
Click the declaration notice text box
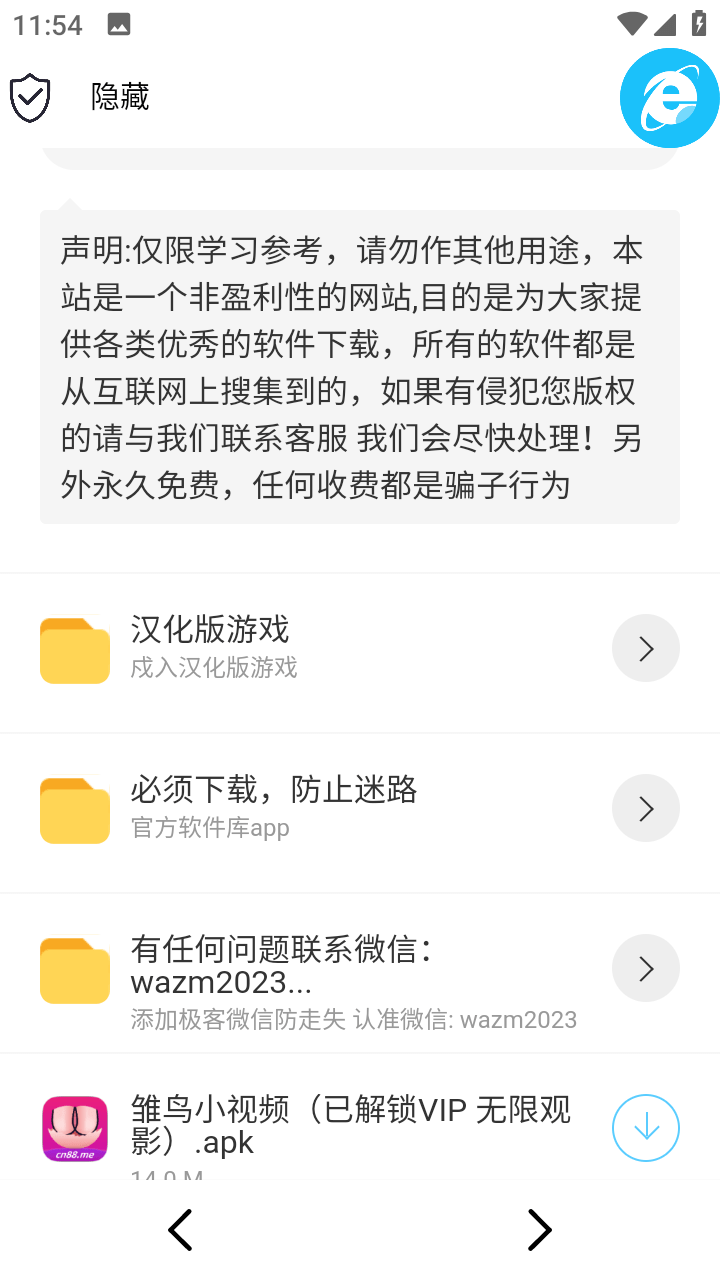[x=360, y=365]
